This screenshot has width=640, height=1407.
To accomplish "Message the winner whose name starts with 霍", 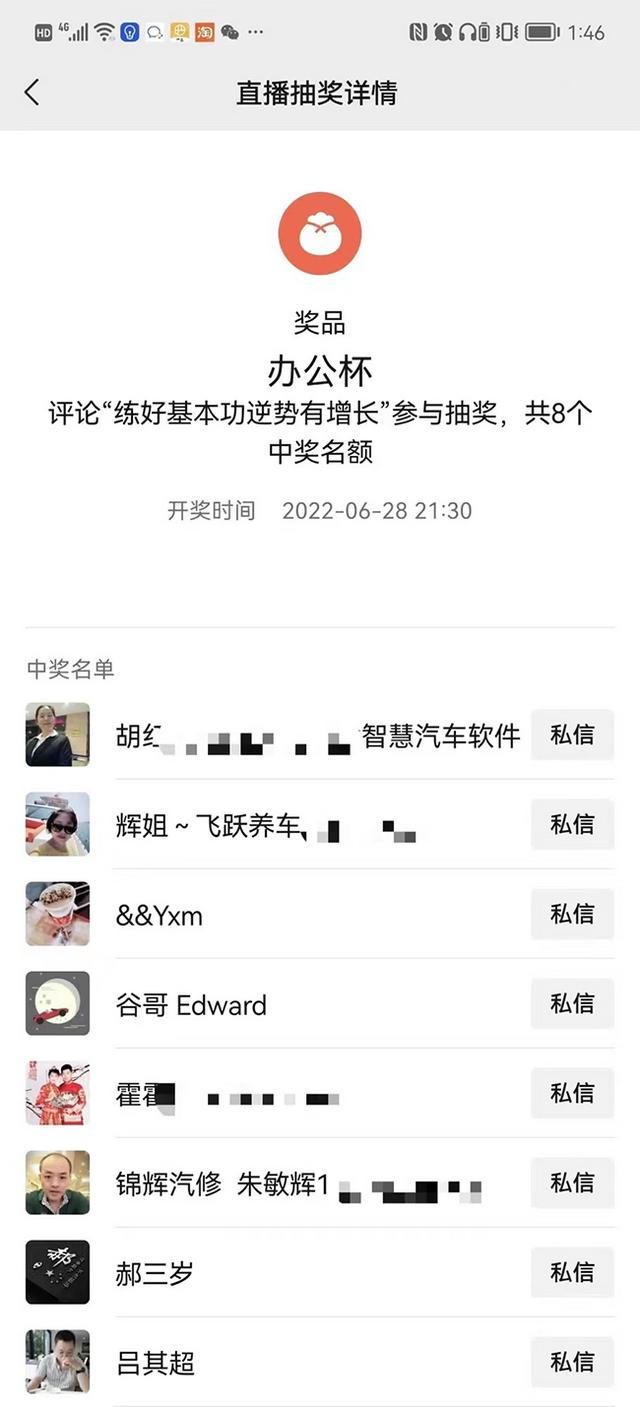I will coord(572,1093).
